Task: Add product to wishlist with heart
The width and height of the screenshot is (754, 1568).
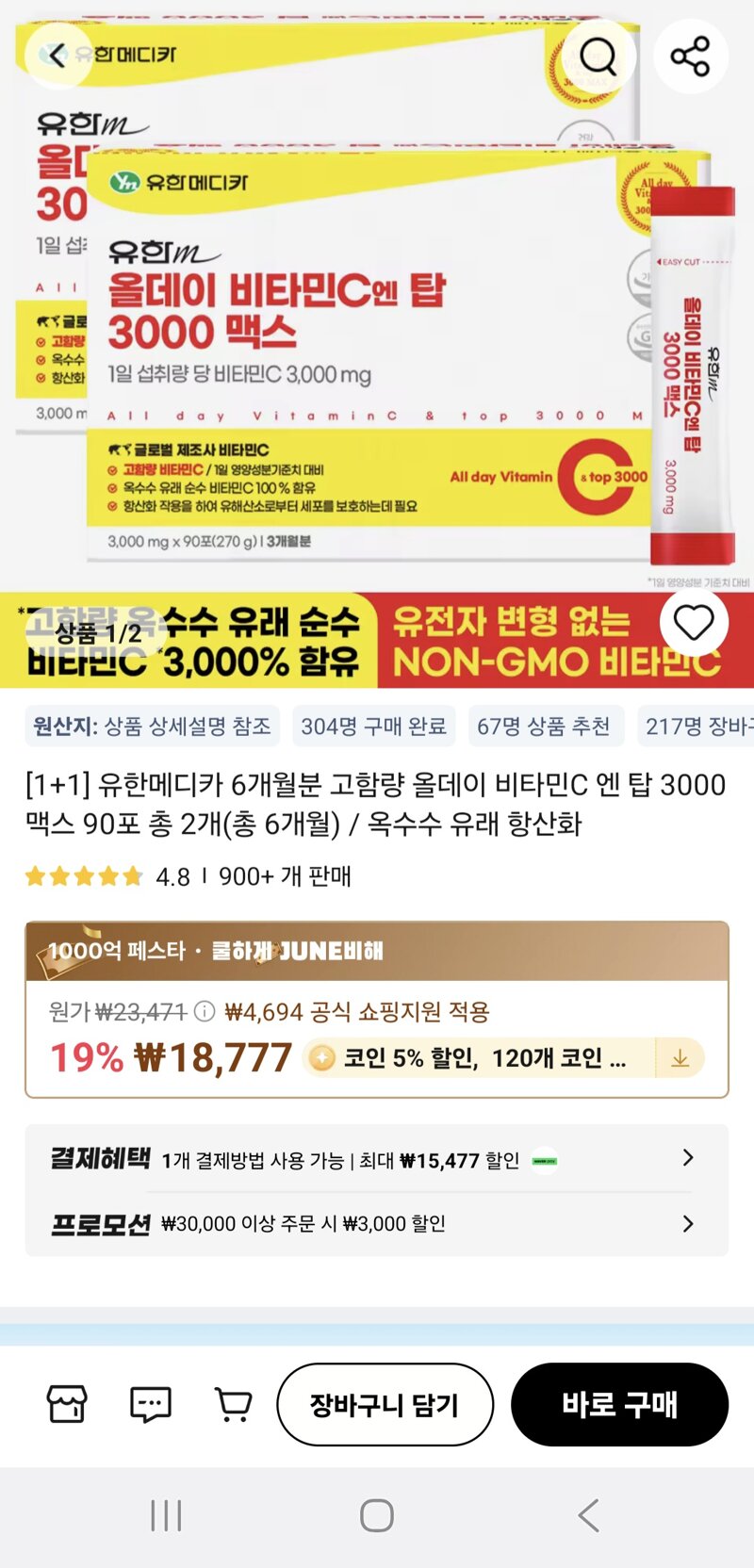Action: pyautogui.click(x=694, y=623)
